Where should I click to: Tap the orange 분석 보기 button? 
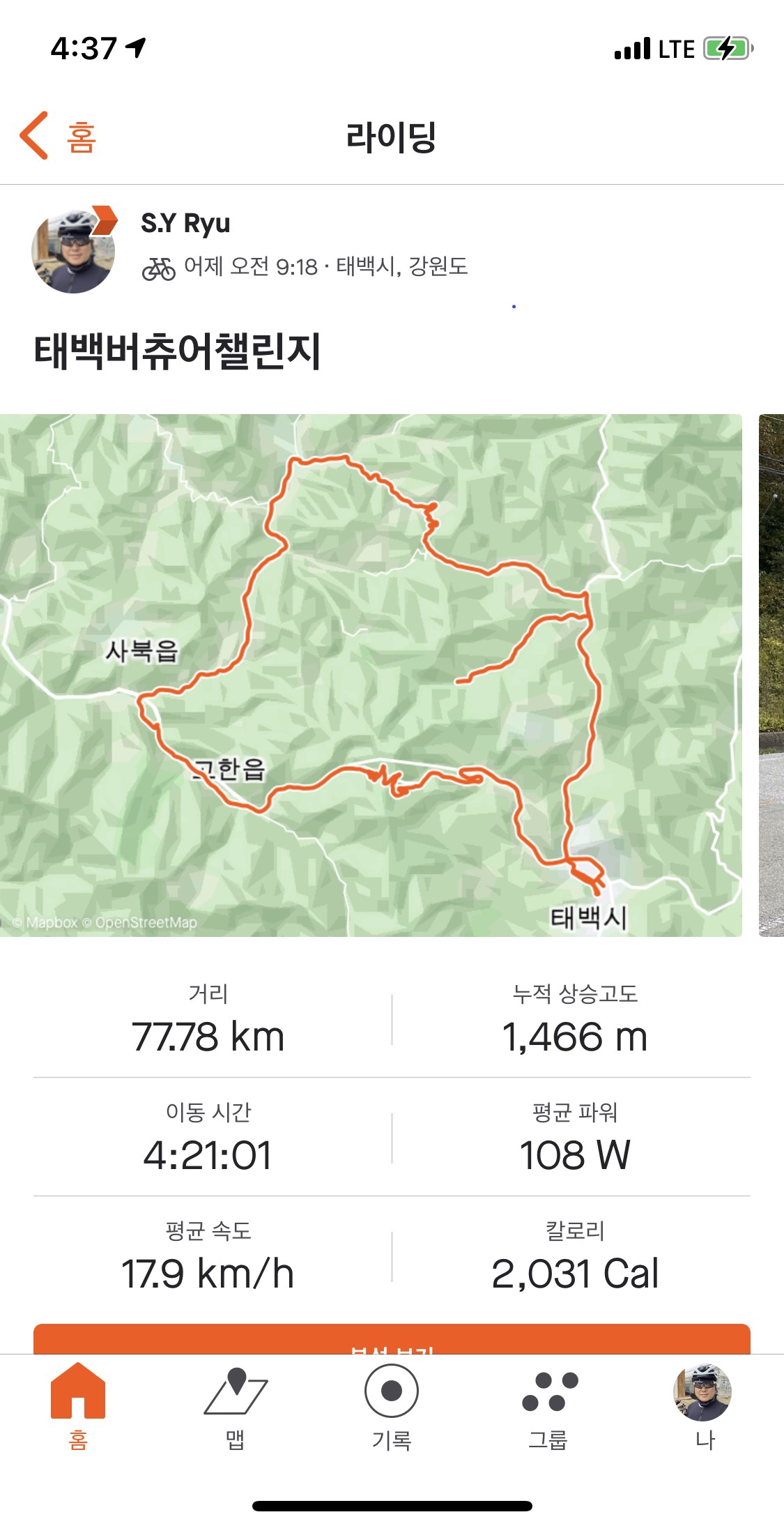[392, 1340]
